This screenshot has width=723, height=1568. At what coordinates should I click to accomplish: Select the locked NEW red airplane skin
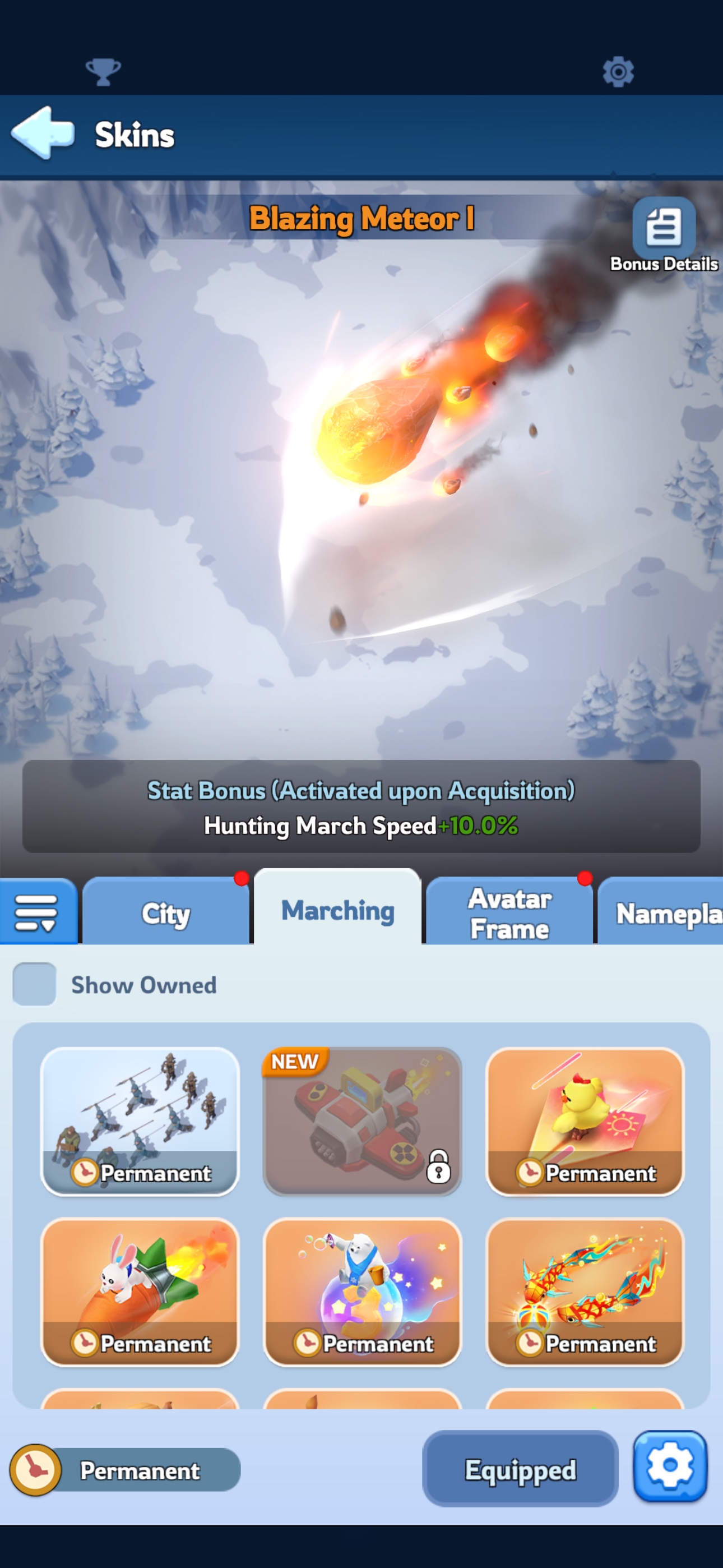(362, 1121)
